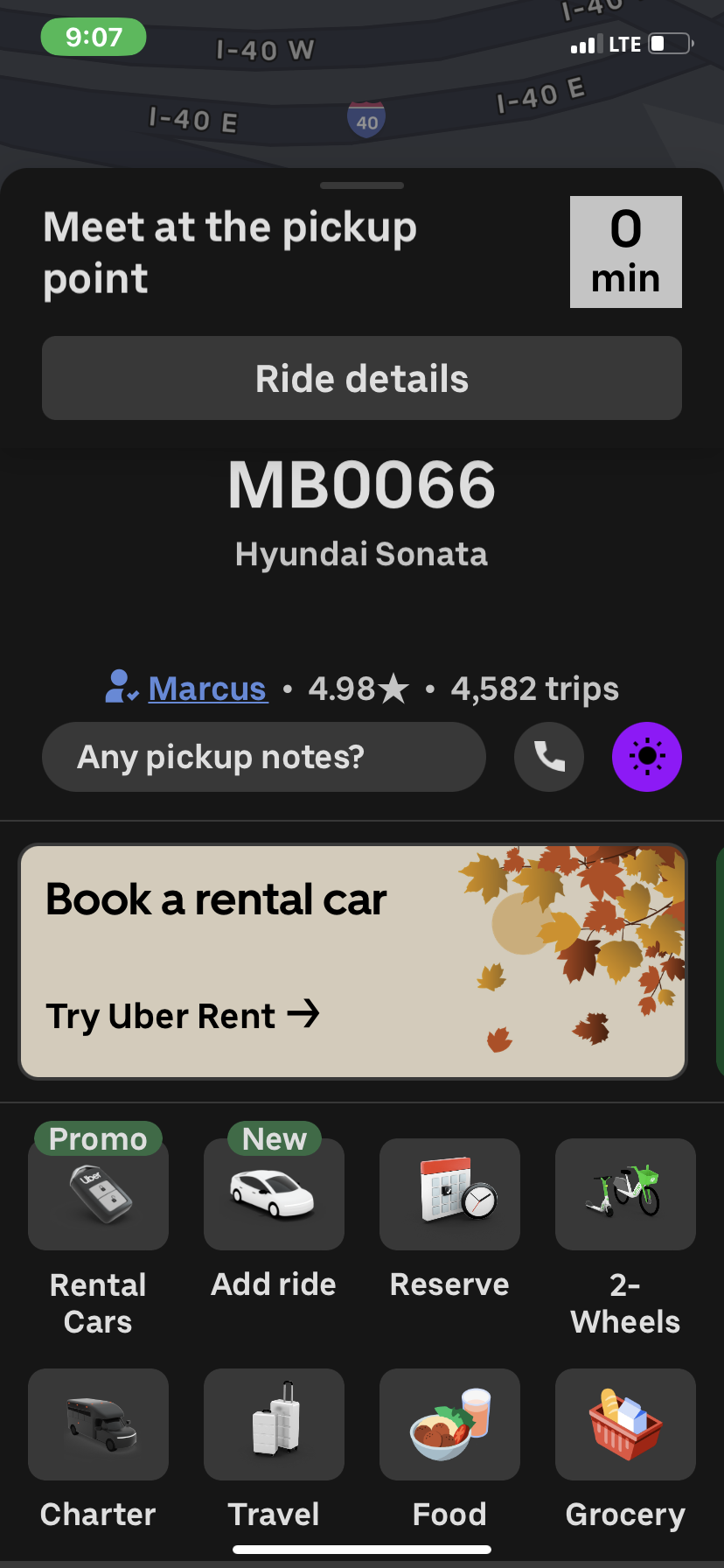This screenshot has height=1568, width=724.
Task: Go to Travel services
Action: 274,1424
